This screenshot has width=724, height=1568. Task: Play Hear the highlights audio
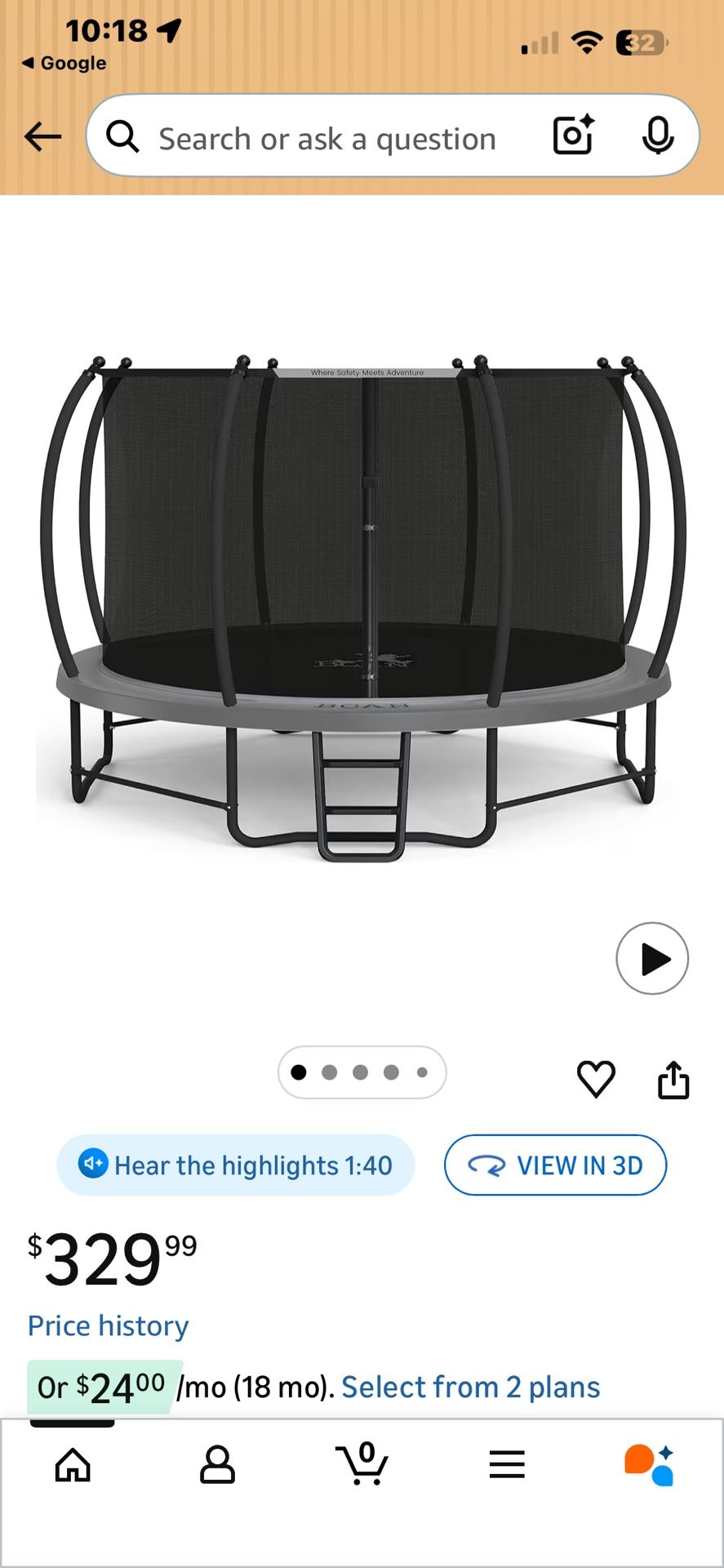[236, 1165]
